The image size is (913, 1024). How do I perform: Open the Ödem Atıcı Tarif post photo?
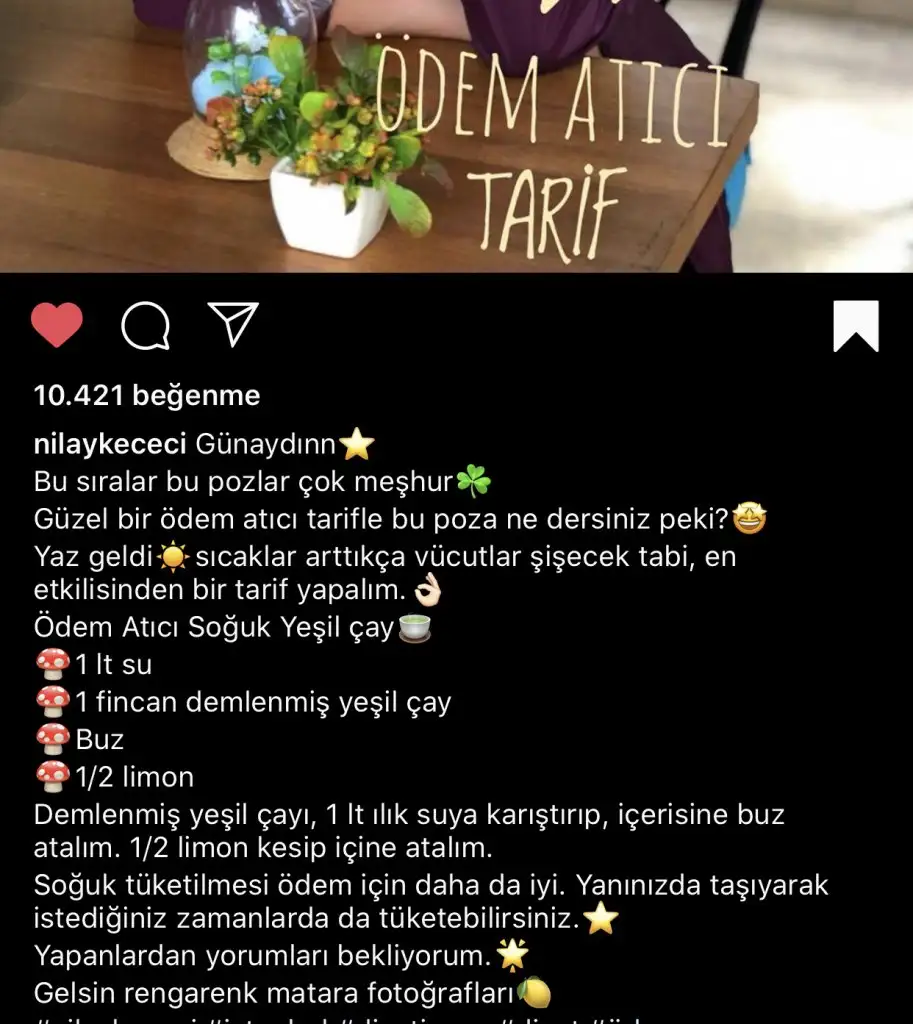click(x=456, y=135)
